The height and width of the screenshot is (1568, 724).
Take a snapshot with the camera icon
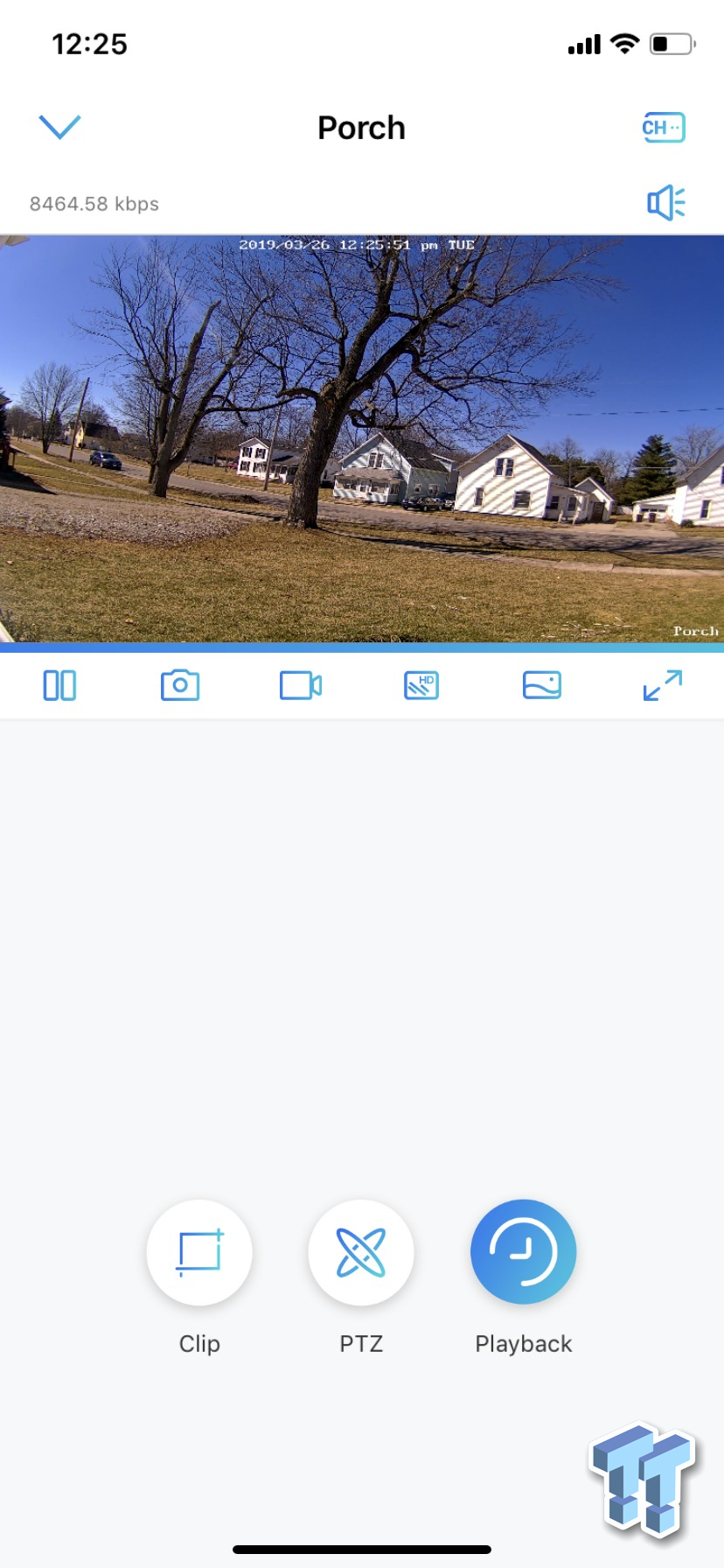(x=180, y=685)
